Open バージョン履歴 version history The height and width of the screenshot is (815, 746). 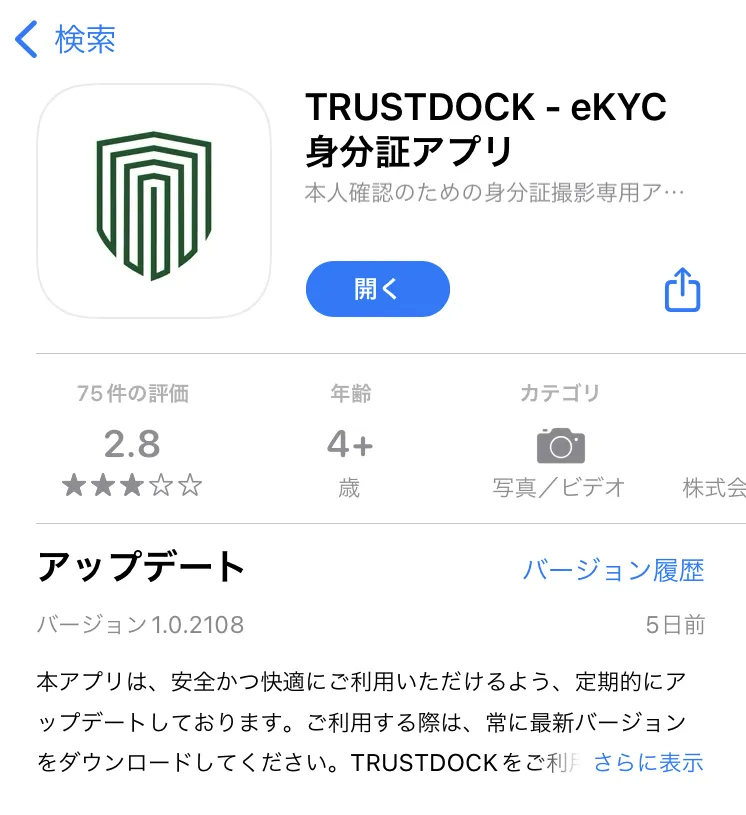coord(613,570)
